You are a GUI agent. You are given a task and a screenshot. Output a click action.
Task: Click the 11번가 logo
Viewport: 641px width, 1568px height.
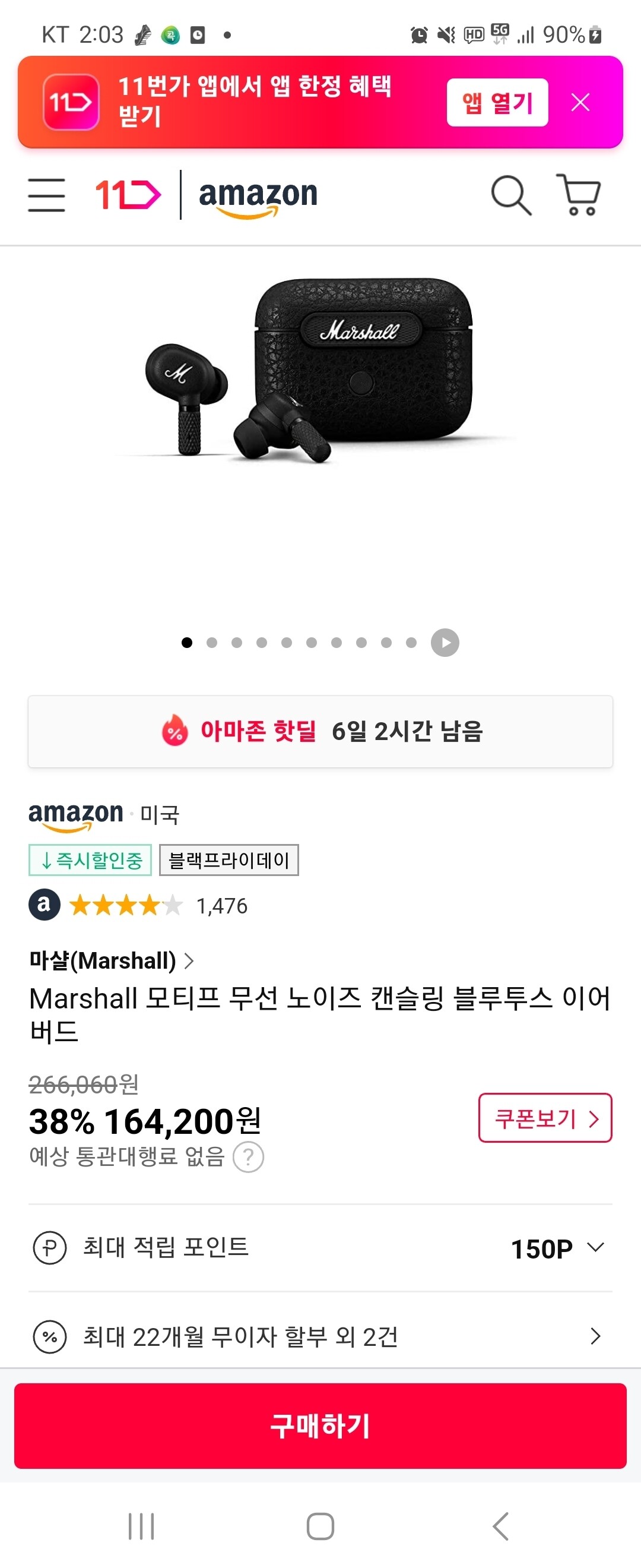[x=126, y=195]
